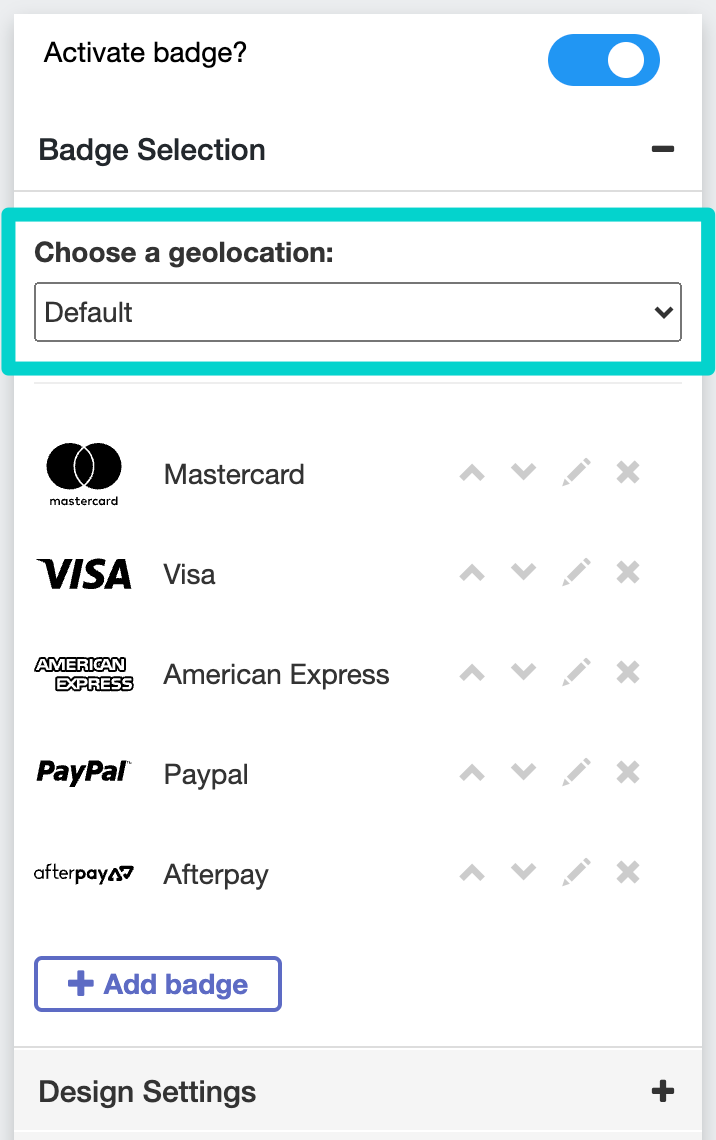The height and width of the screenshot is (1140, 716).
Task: Move the Afterpay badge up
Action: [472, 872]
